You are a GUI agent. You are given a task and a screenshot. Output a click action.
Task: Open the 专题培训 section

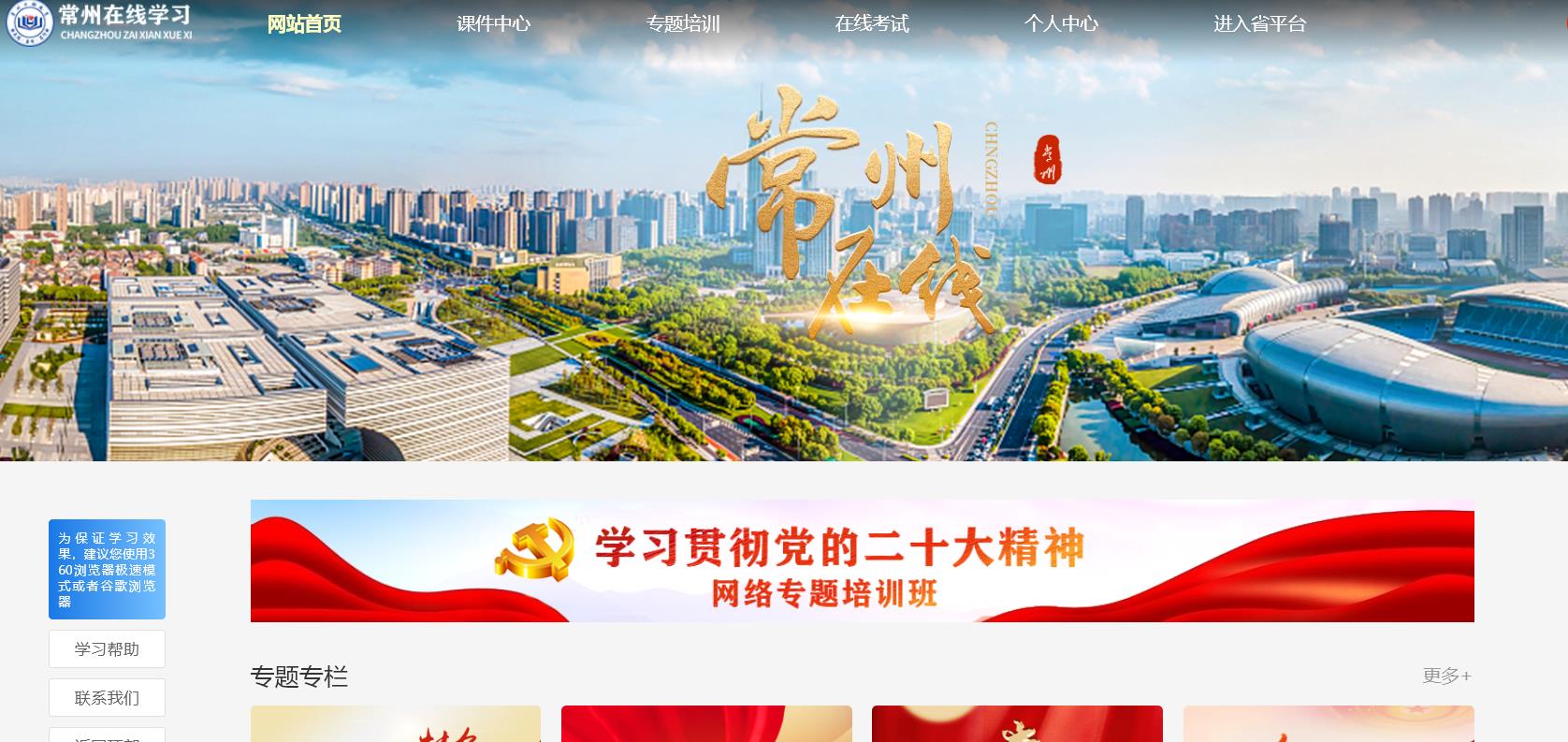683,24
